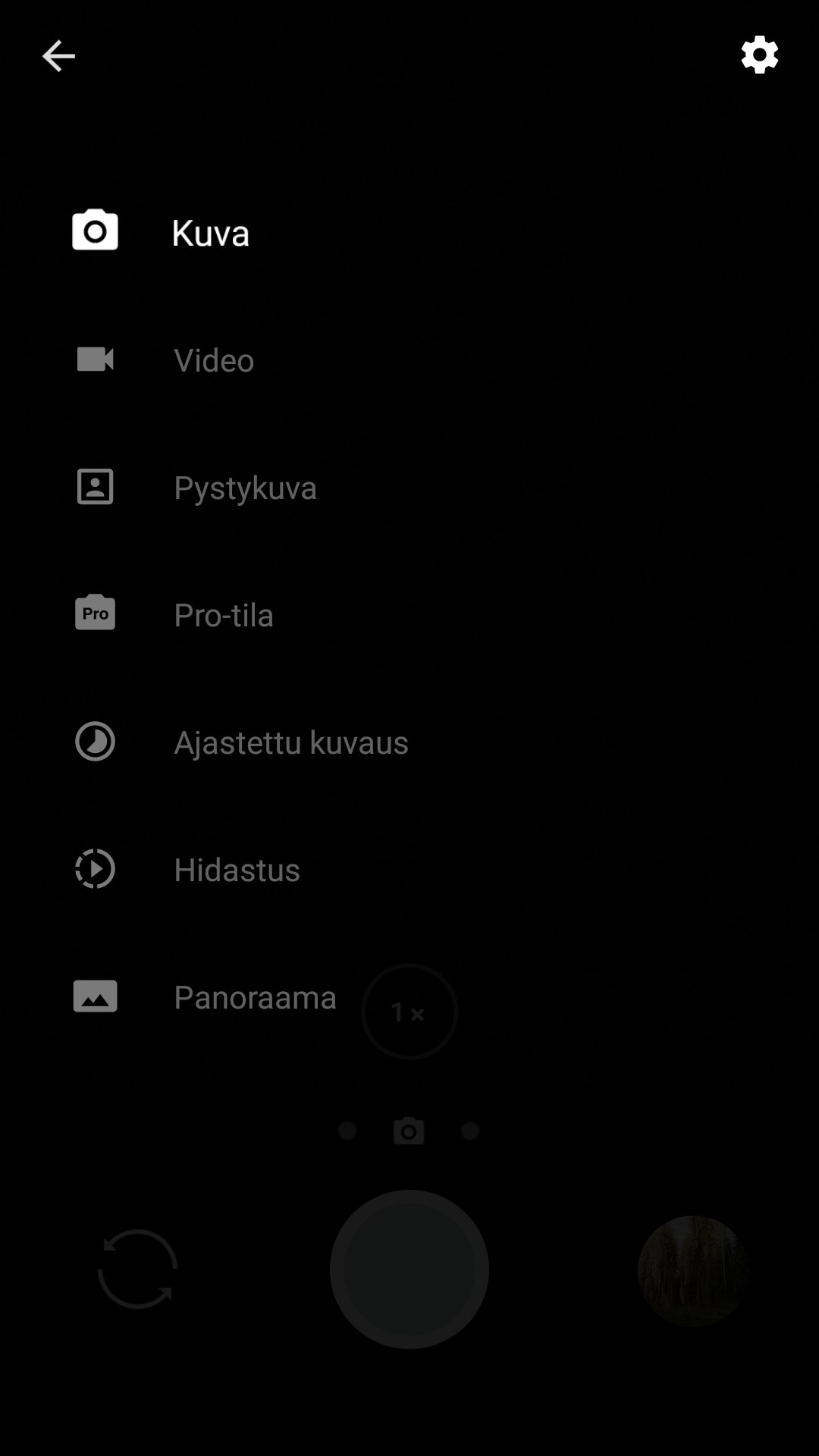
Task: Switch to Panoraama mode
Action: click(x=409, y=996)
